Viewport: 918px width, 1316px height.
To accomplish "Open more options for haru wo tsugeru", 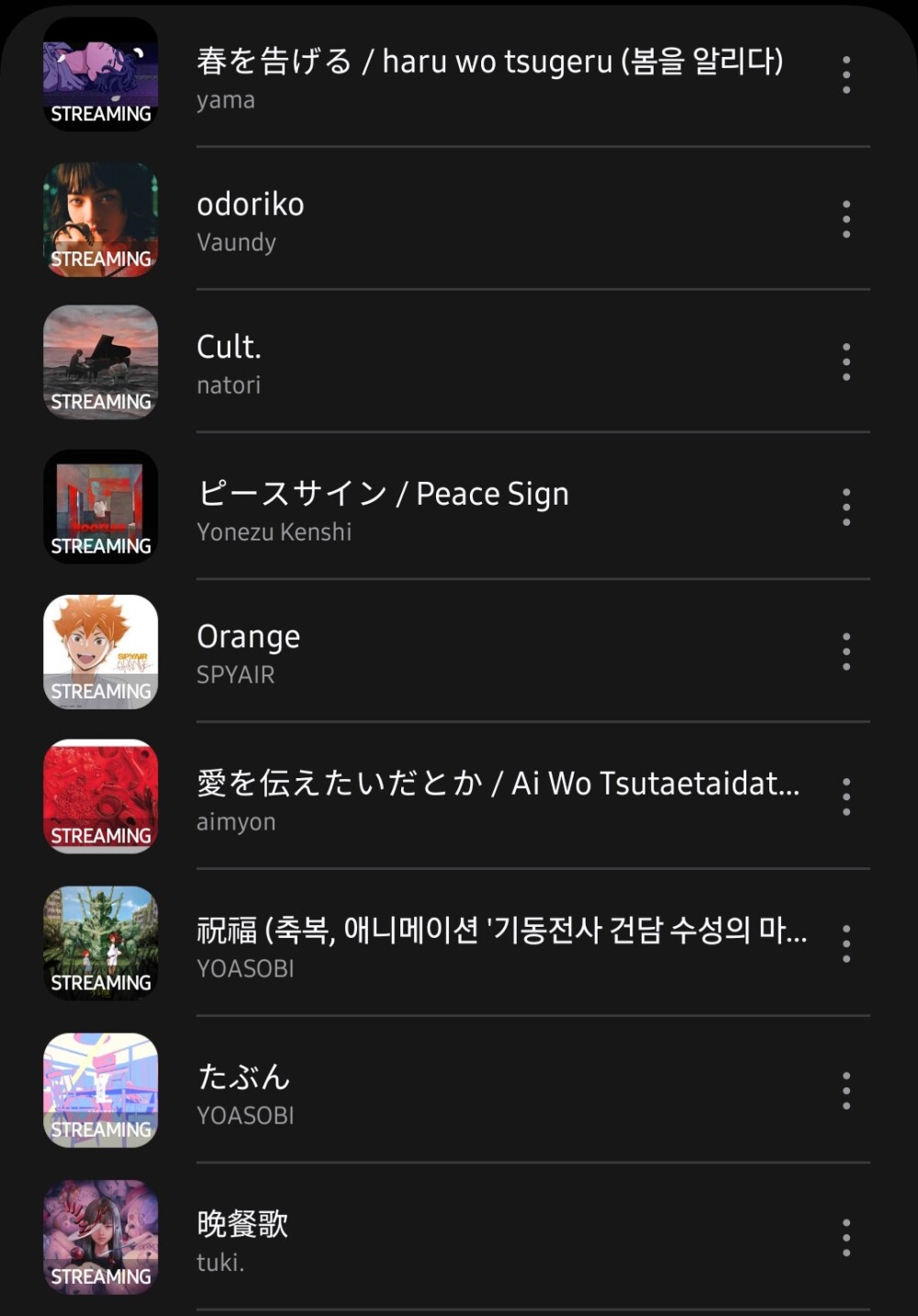I will (x=846, y=75).
